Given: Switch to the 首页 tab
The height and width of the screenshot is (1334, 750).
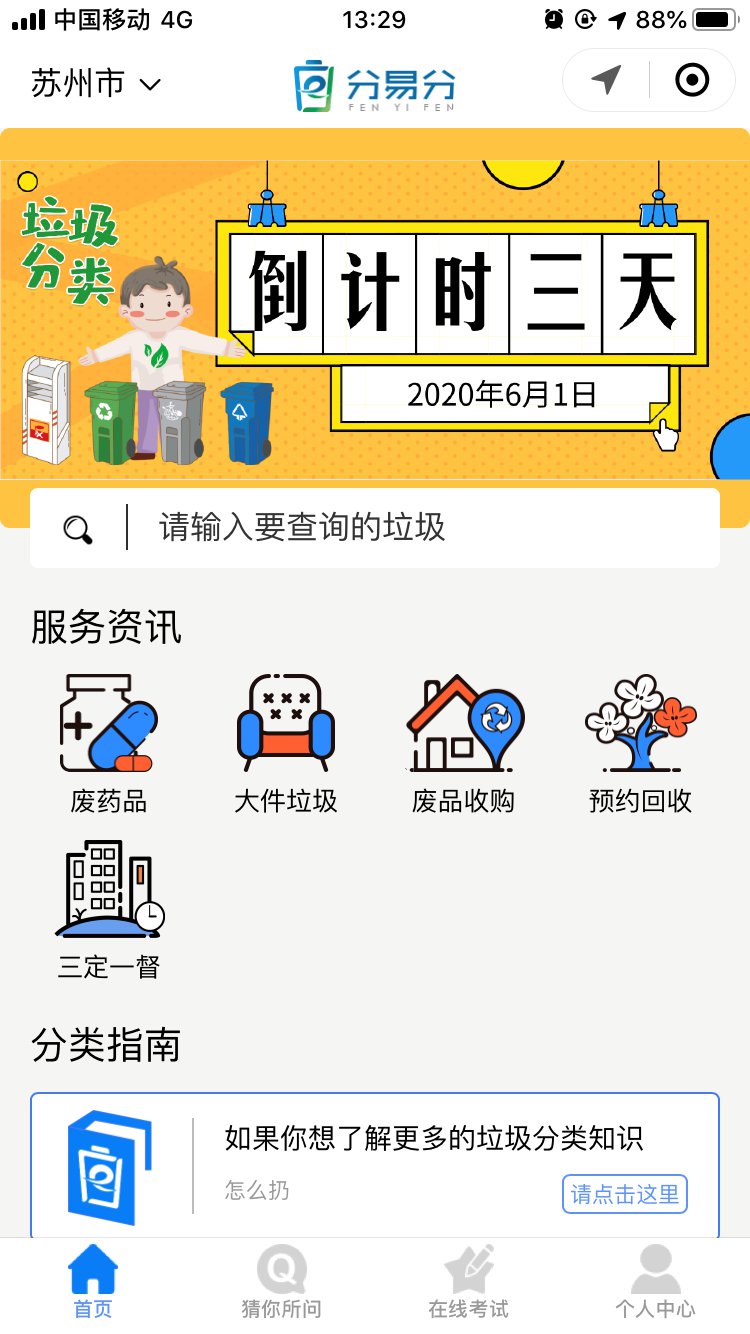Looking at the screenshot, I should 93,1283.
